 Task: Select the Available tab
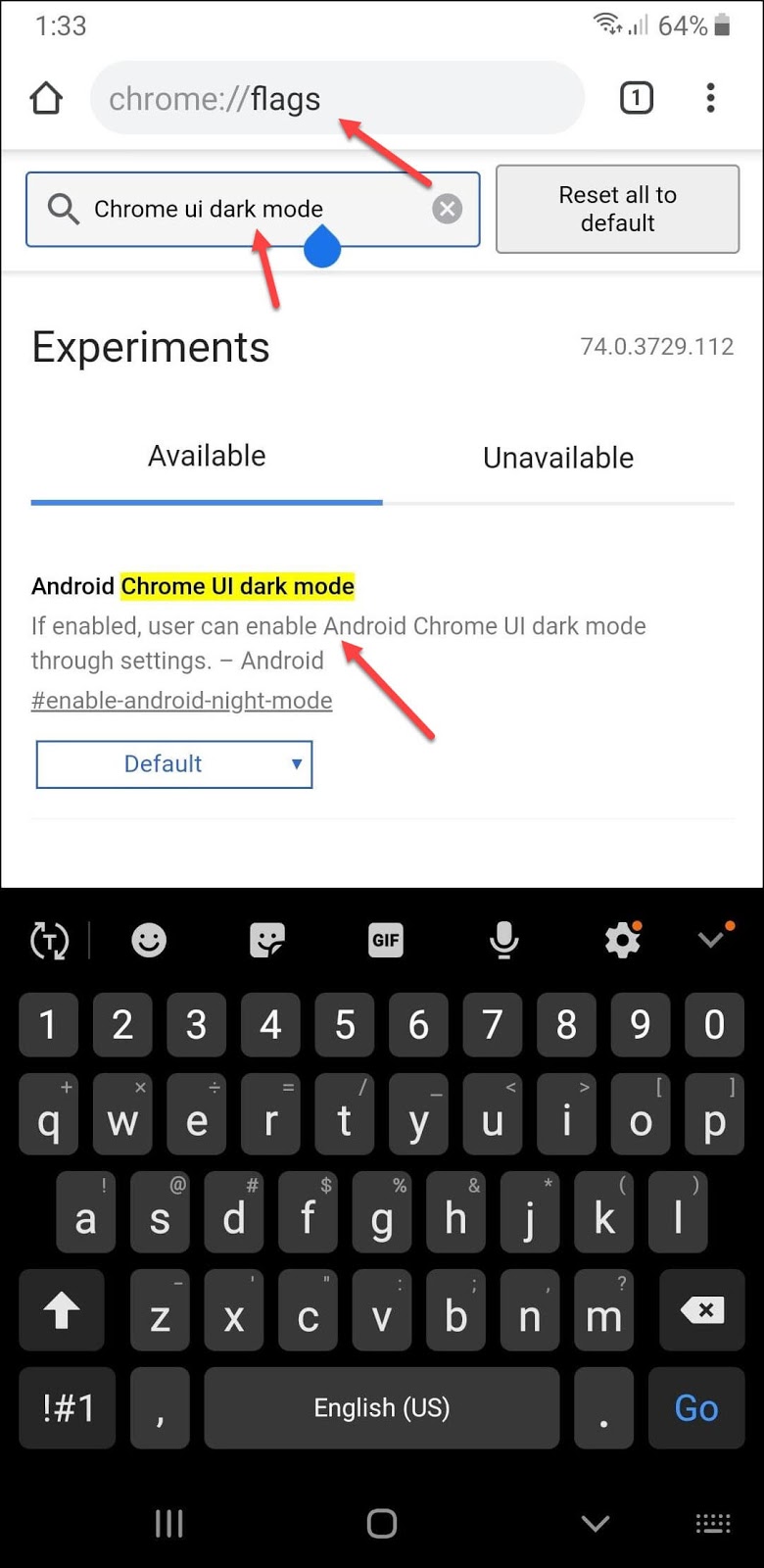click(207, 457)
